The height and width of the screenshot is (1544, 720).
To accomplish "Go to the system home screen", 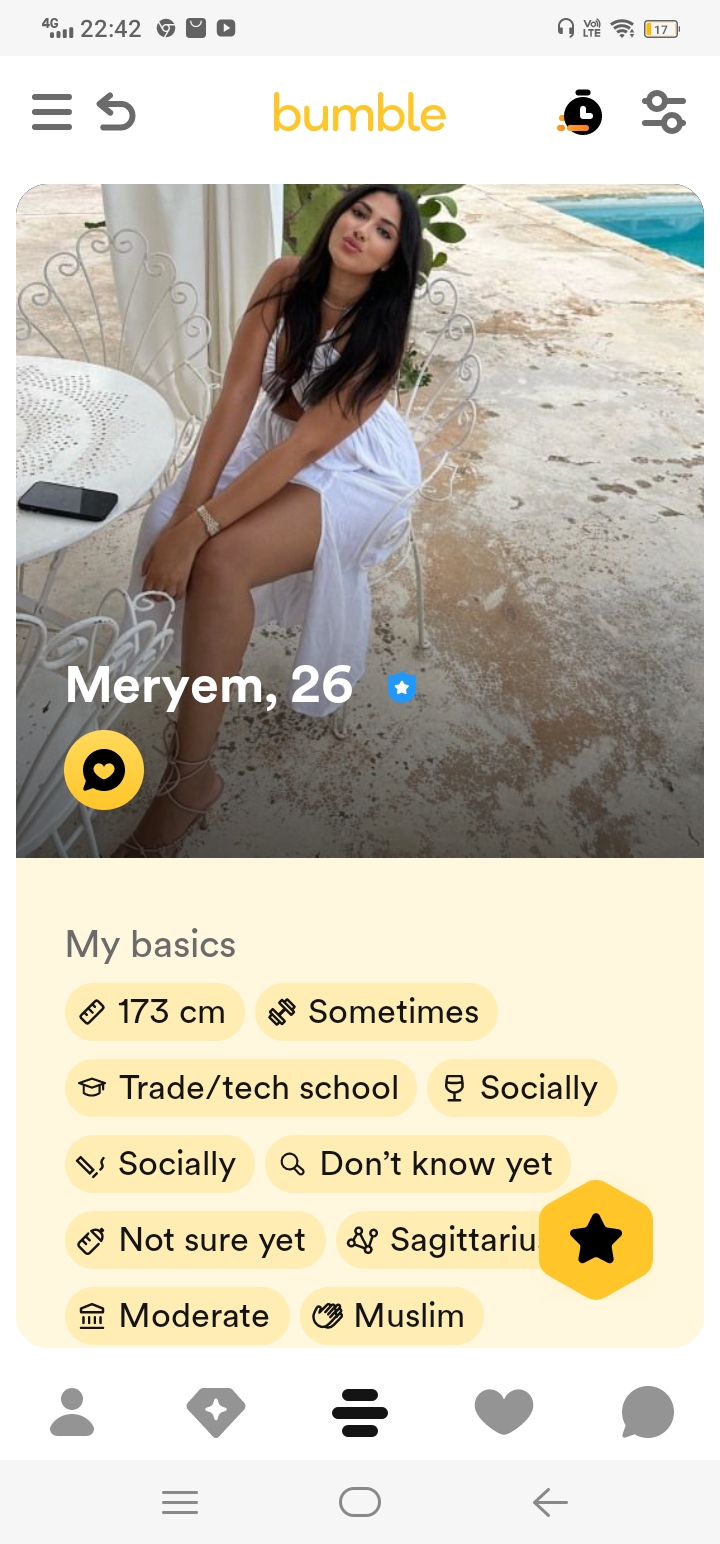I will (x=360, y=1502).
